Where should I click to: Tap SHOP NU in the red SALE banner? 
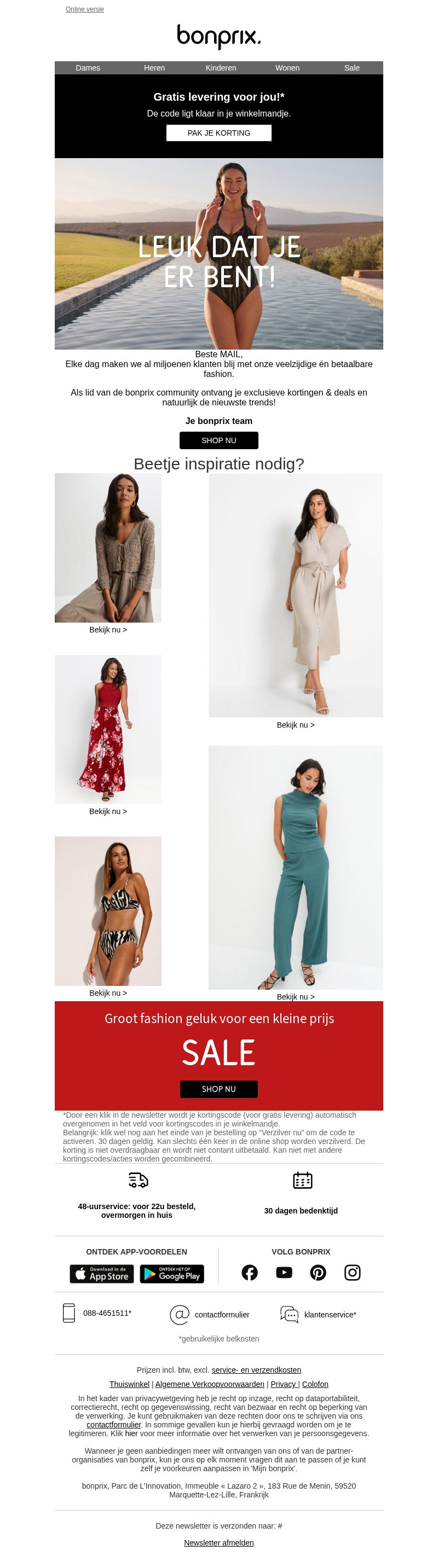pyautogui.click(x=218, y=1089)
